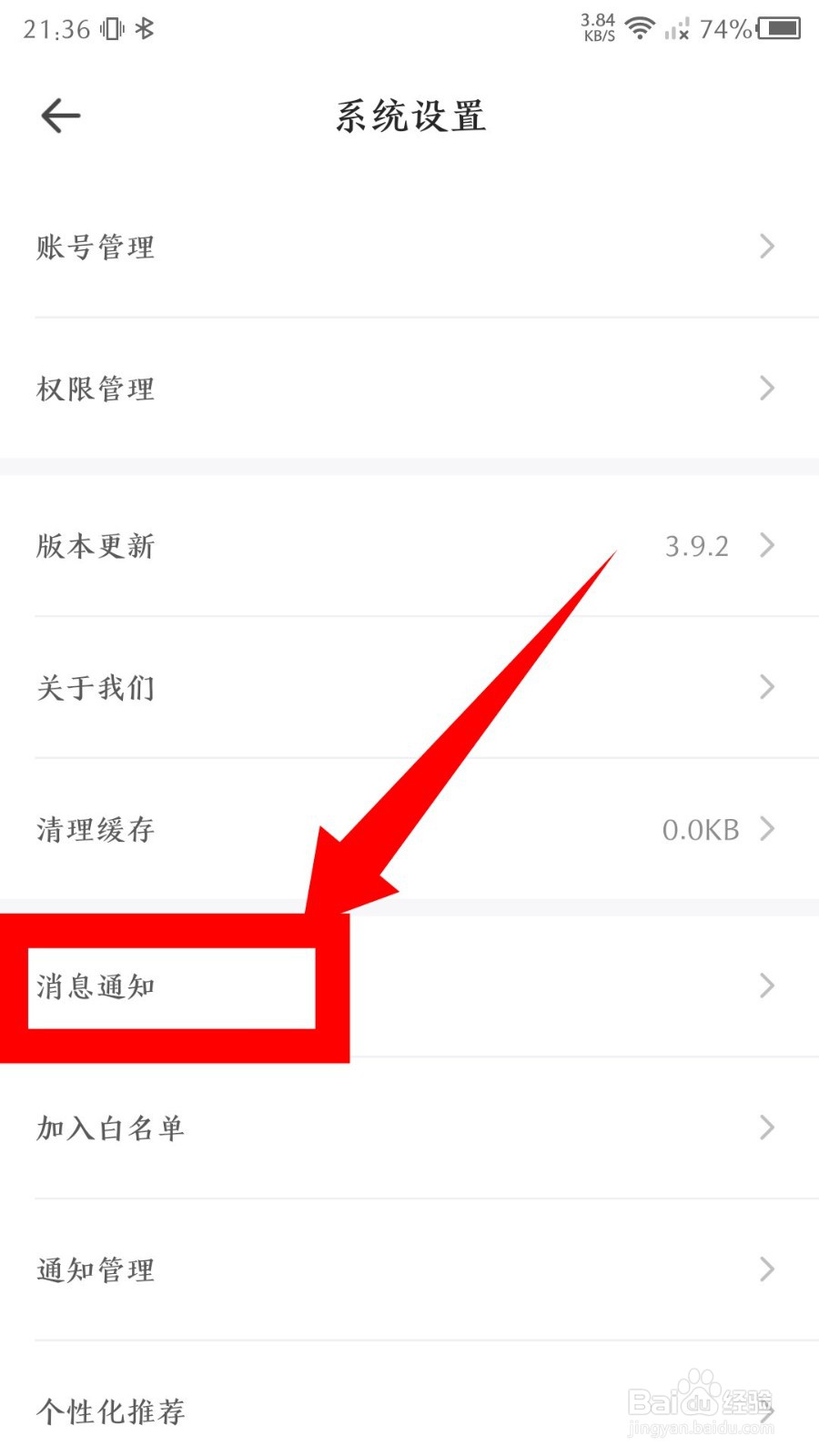The width and height of the screenshot is (819, 1456).
Task: Open 个性化推荐 settings
Action: 109,1411
